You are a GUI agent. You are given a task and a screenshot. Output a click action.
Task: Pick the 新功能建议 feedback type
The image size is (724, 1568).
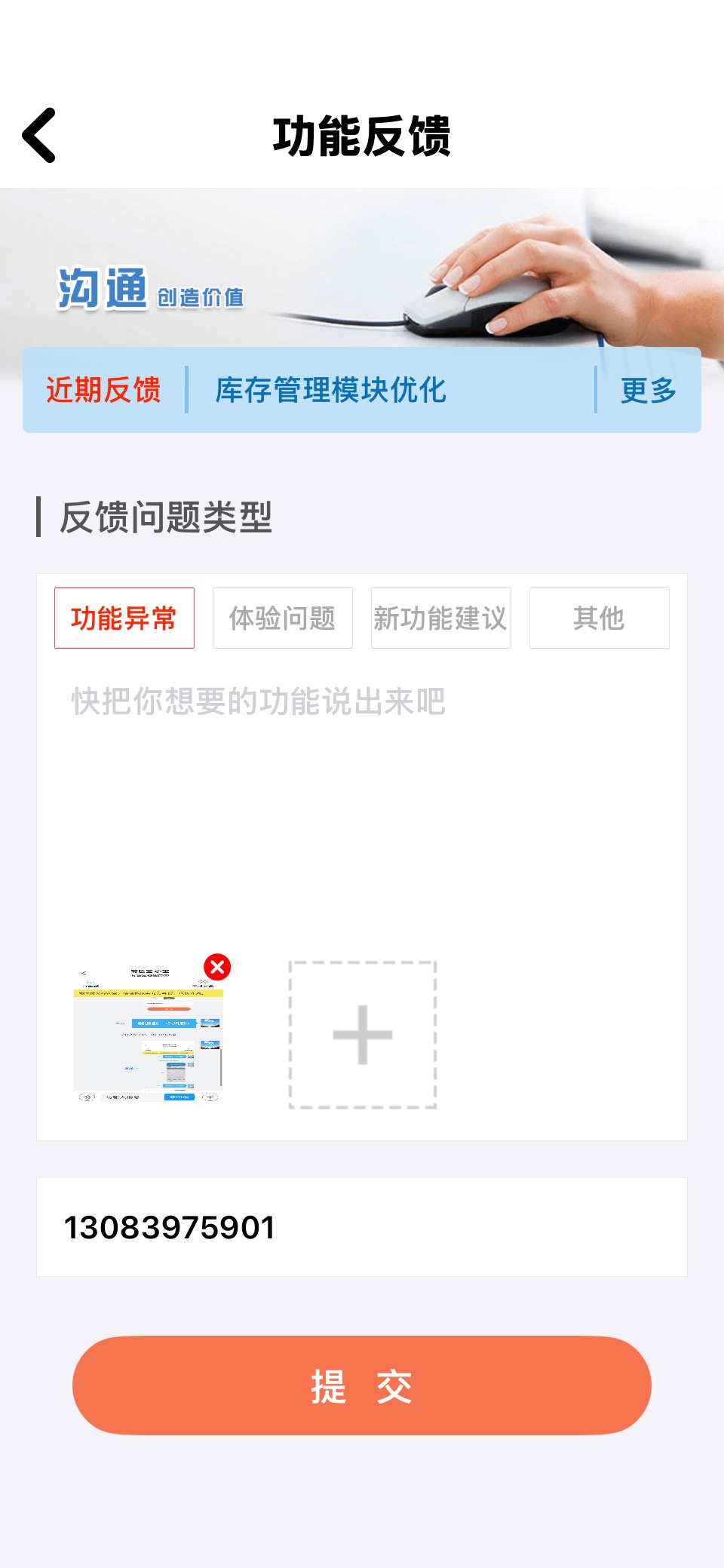click(441, 618)
